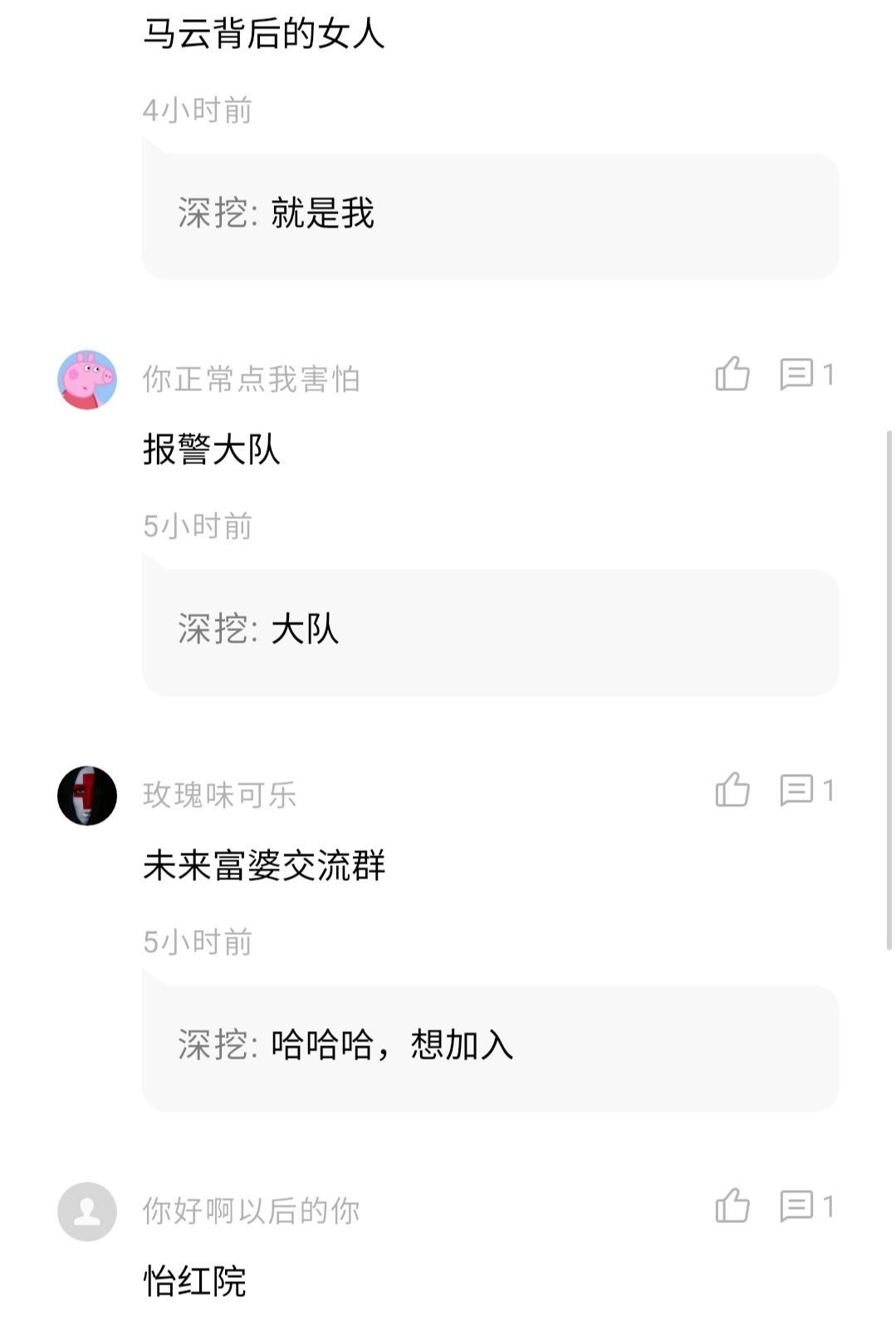The width and height of the screenshot is (896, 1331).
Task: Open replies to 玫瑰味可乐's comment
Action: (805, 790)
